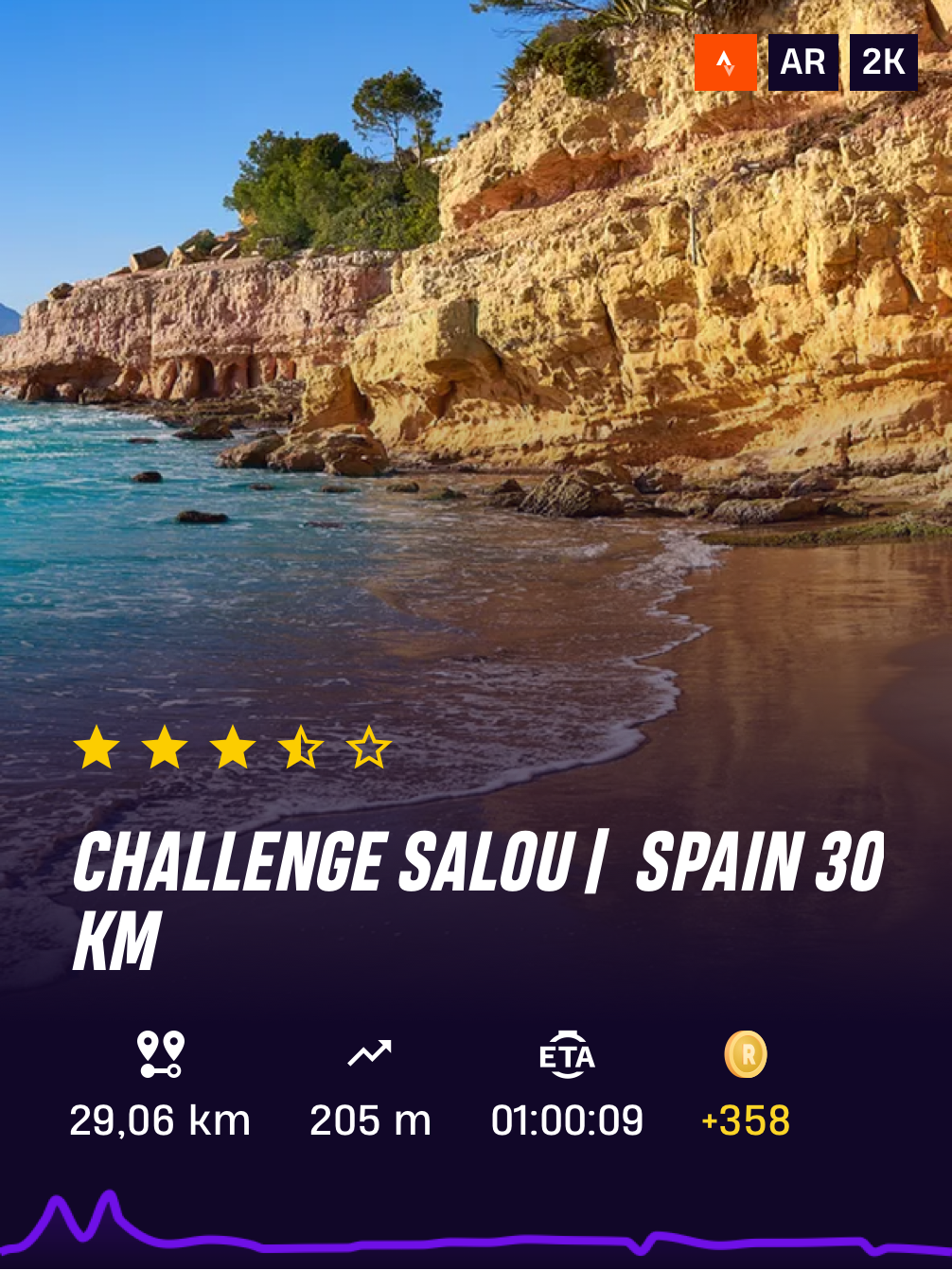Viewport: 952px width, 1270px height.
Task: Open the ETA stopwatch icon
Action: (x=567, y=1052)
